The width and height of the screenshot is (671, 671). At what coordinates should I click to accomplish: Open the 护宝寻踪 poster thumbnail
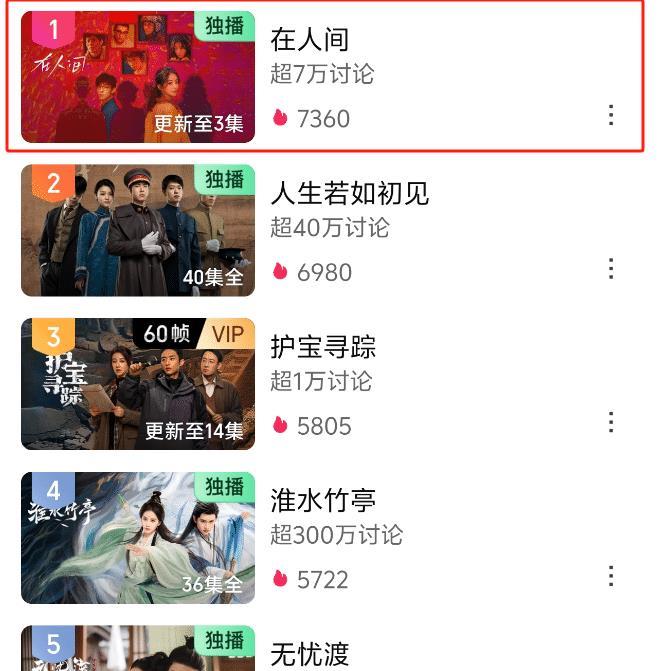(x=138, y=384)
